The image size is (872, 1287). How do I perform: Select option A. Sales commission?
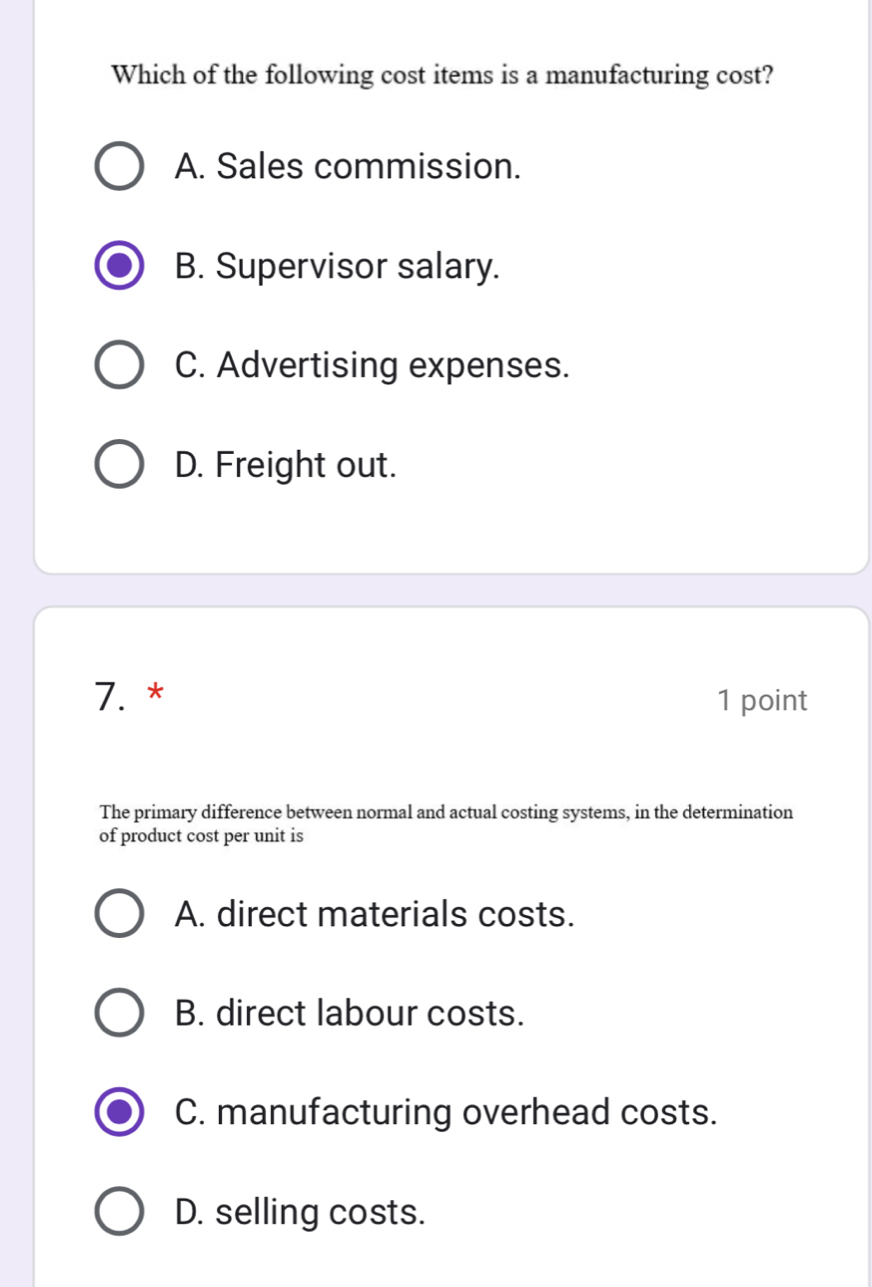(x=119, y=166)
